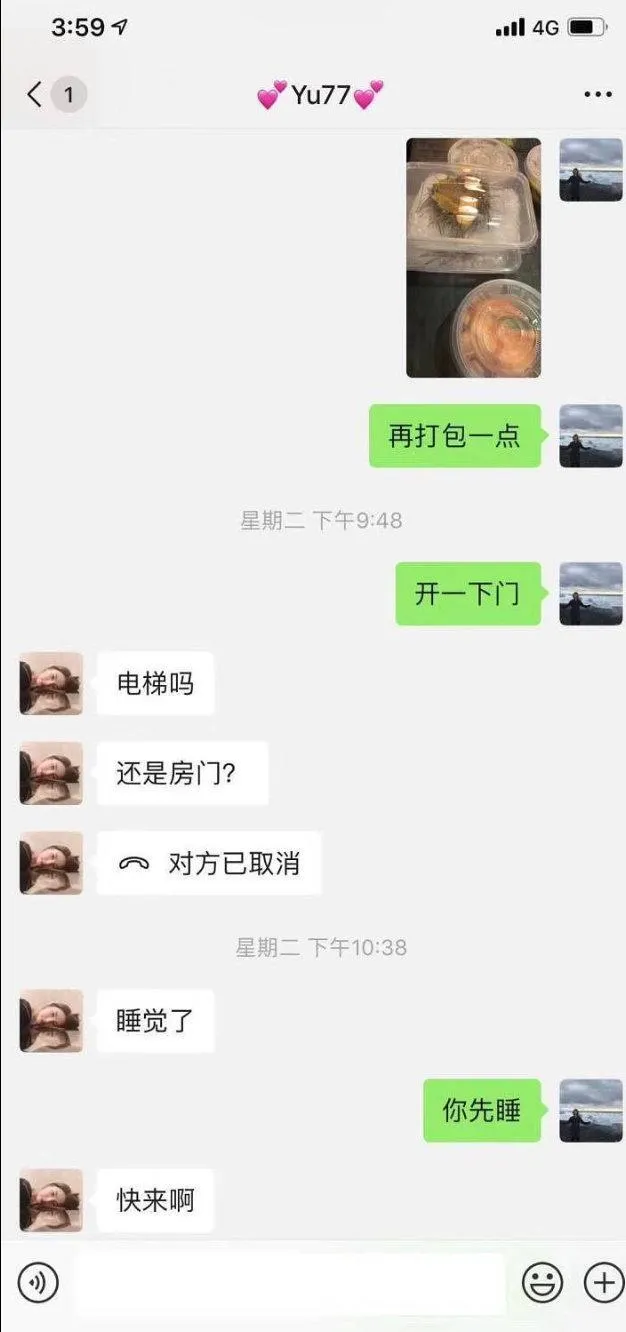Open contact avatar beside 电梯吗
This screenshot has width=626, height=1332.
pos(51,684)
